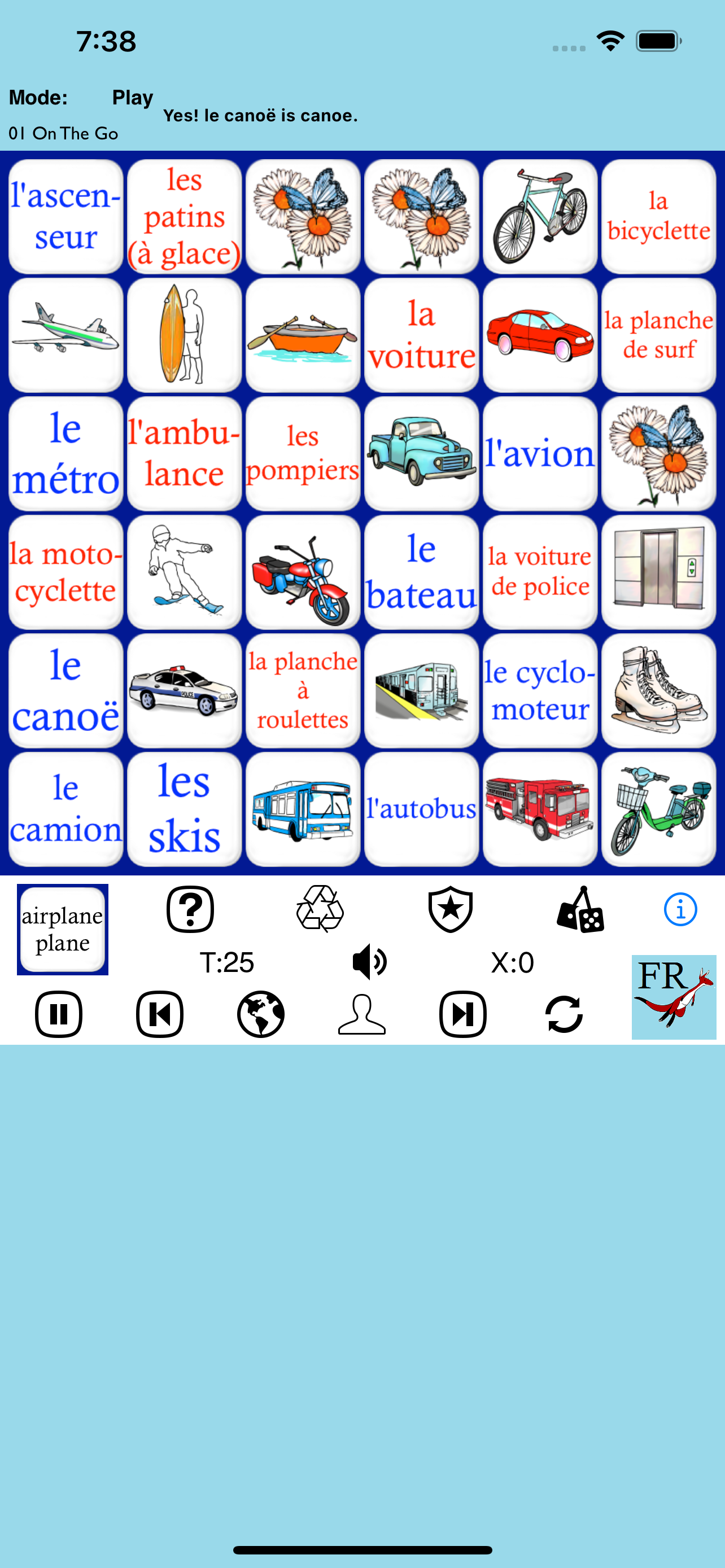Image resolution: width=725 pixels, height=1568 pixels.
Task: Tap the blue info button
Action: coord(680,909)
